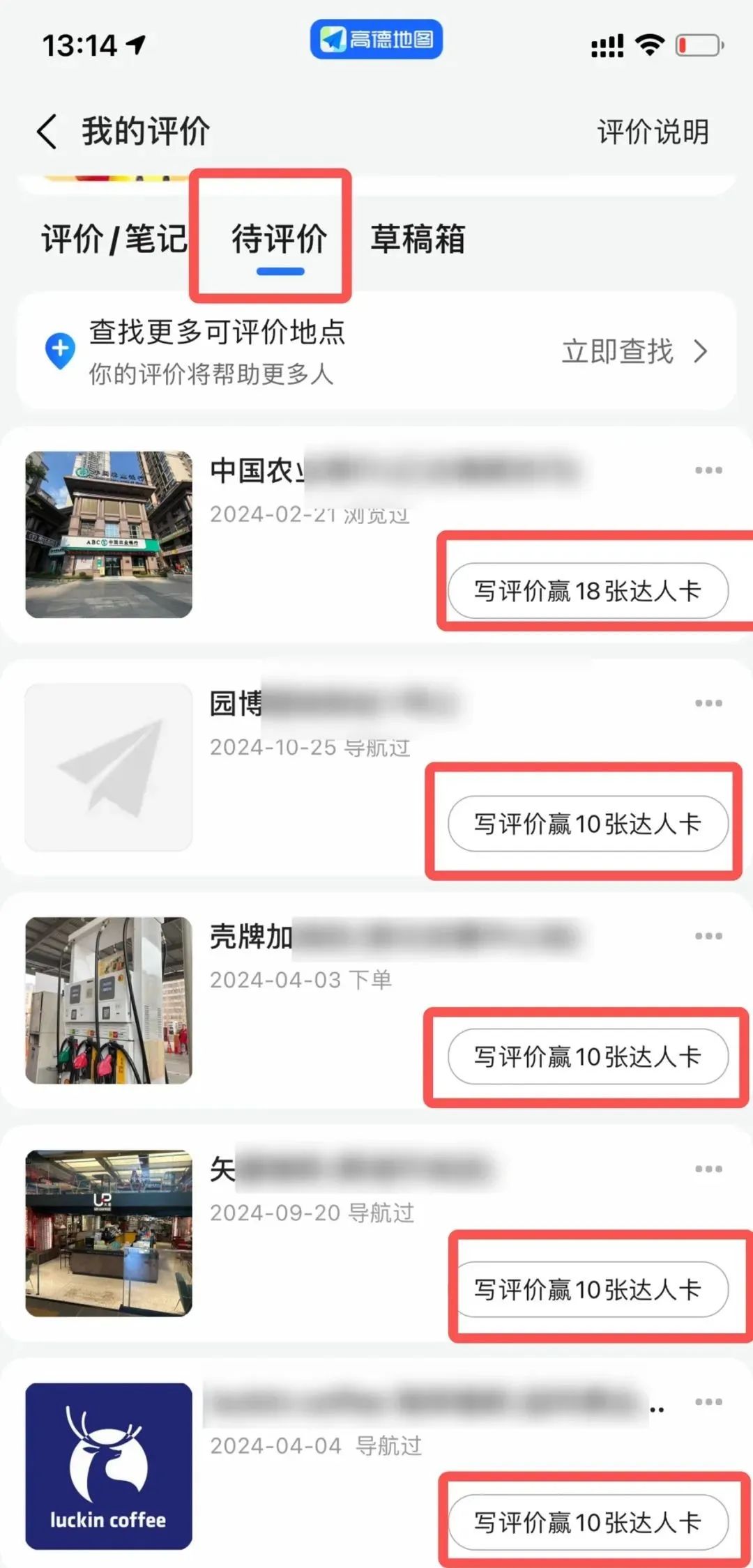Open more options for the luckin coffee entry

click(x=708, y=1401)
